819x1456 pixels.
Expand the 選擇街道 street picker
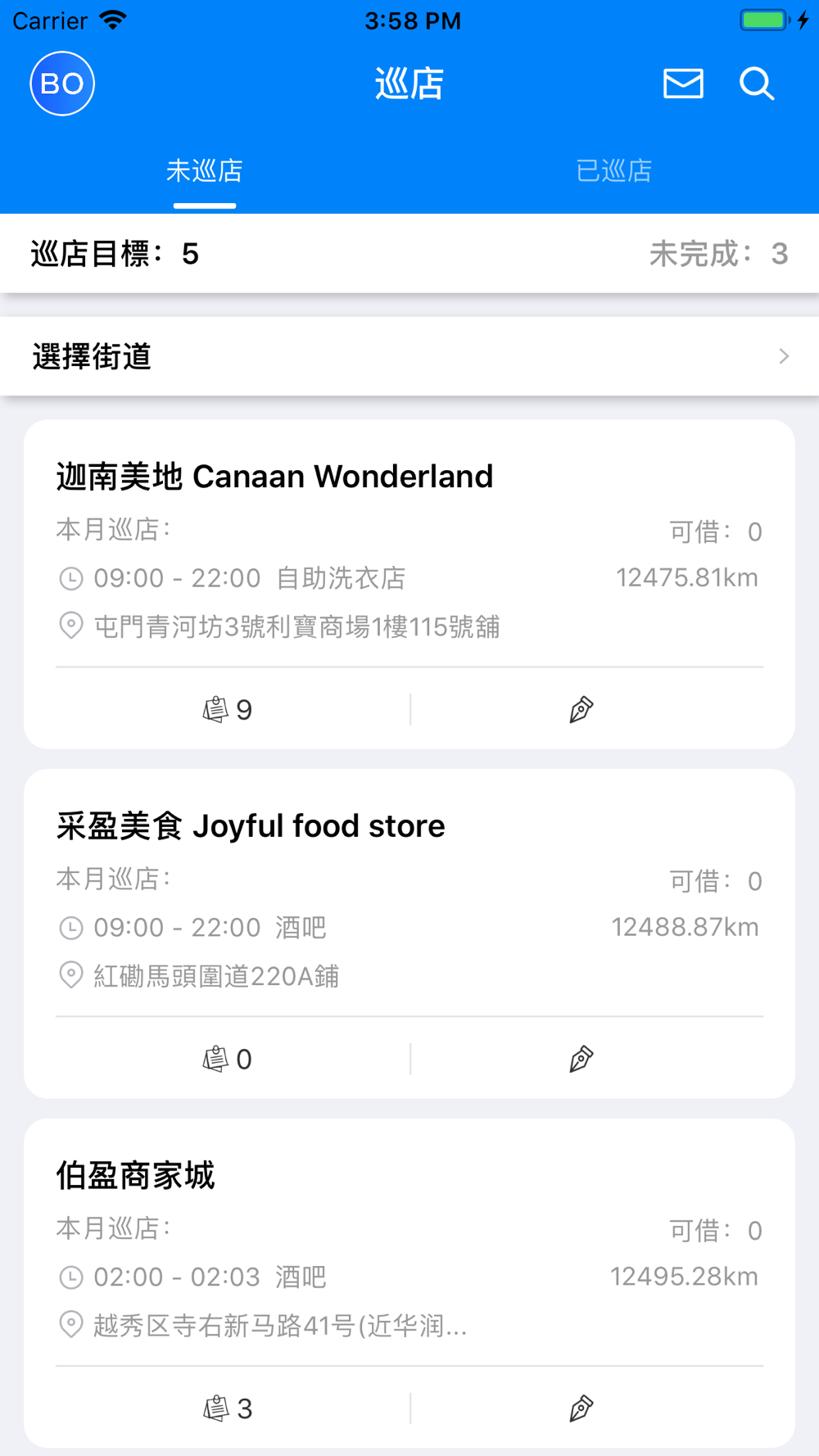pos(409,356)
